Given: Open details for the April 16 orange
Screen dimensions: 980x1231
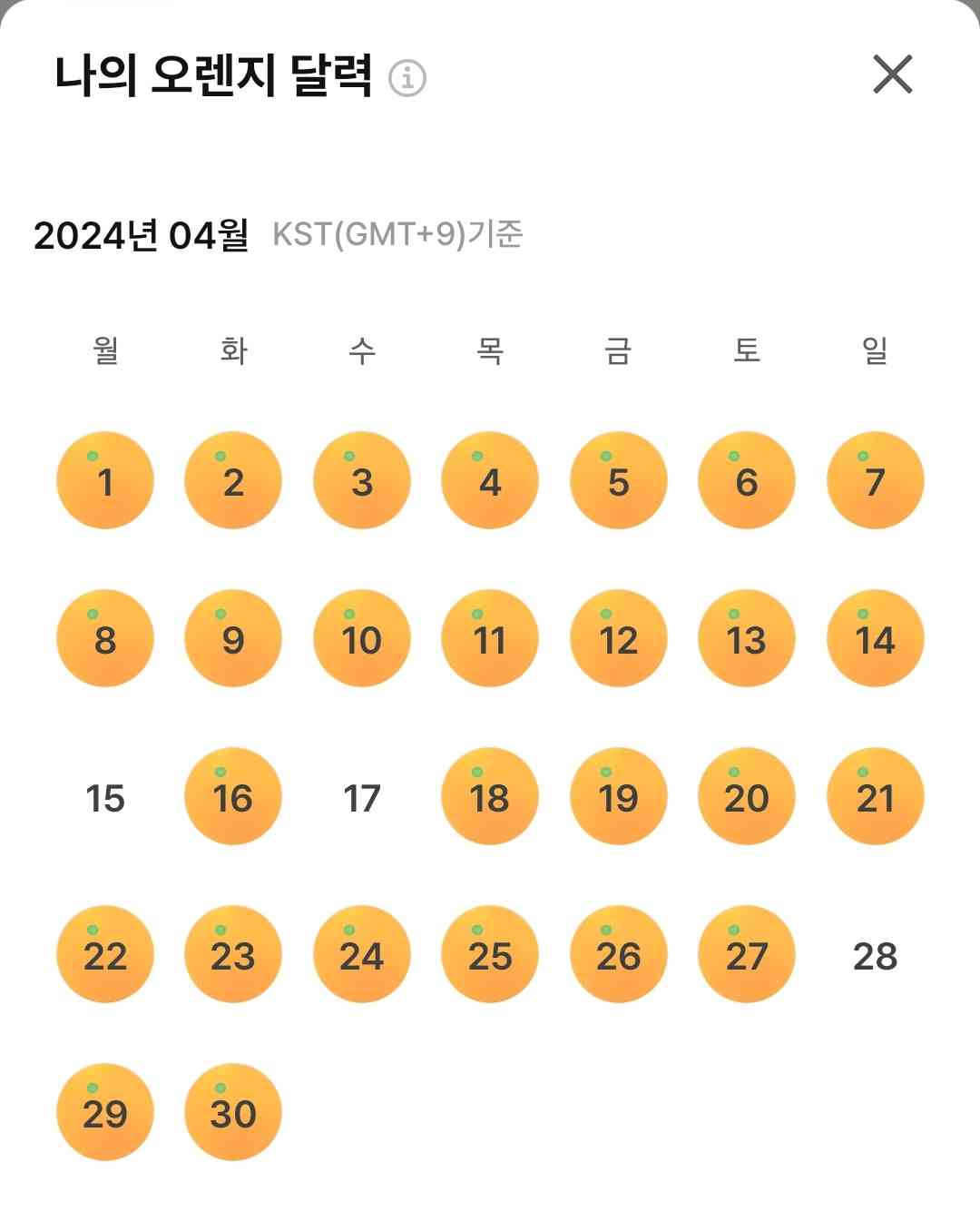Looking at the screenshot, I should click(231, 796).
